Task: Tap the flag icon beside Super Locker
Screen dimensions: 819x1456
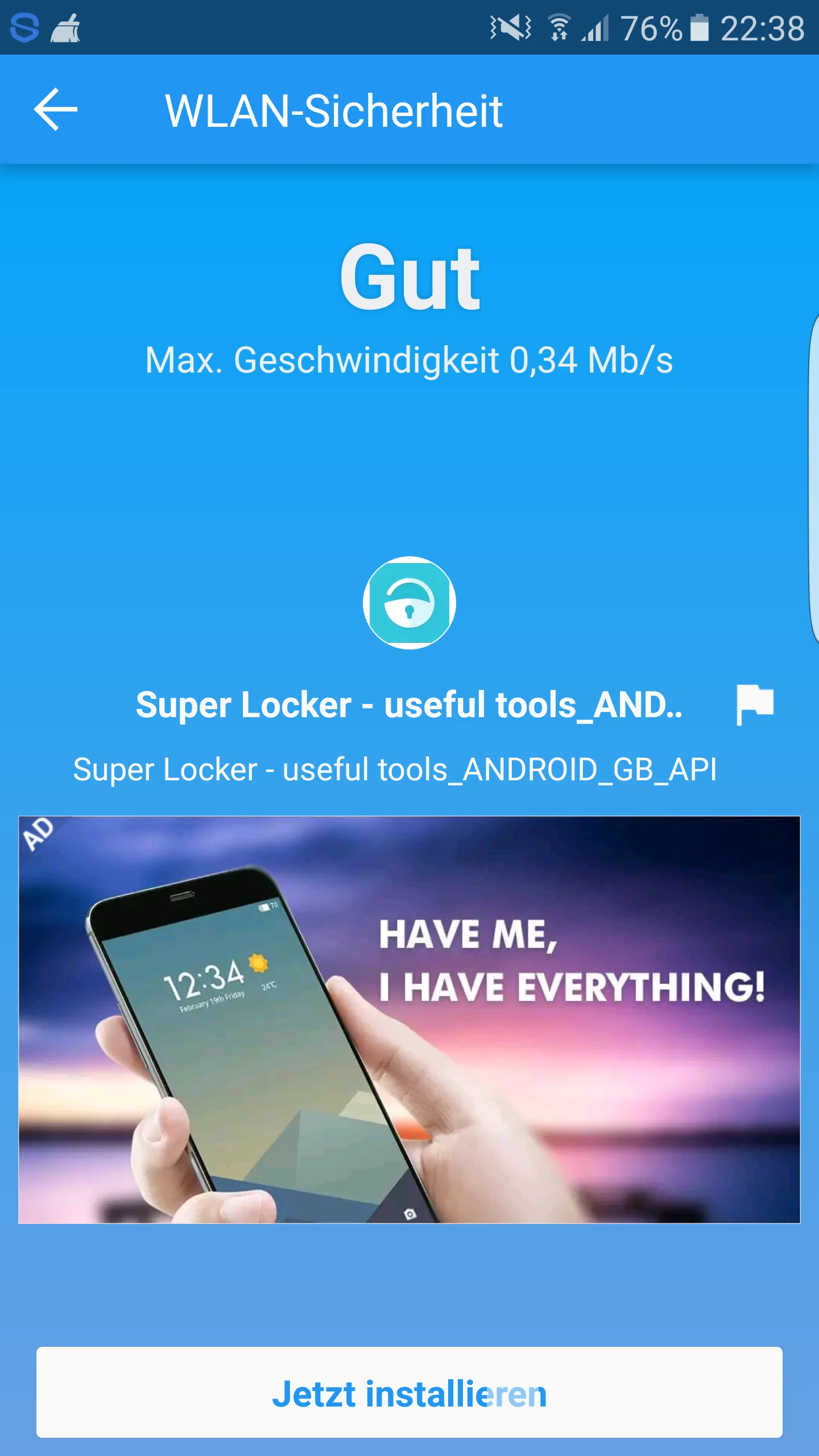Action: (x=754, y=704)
